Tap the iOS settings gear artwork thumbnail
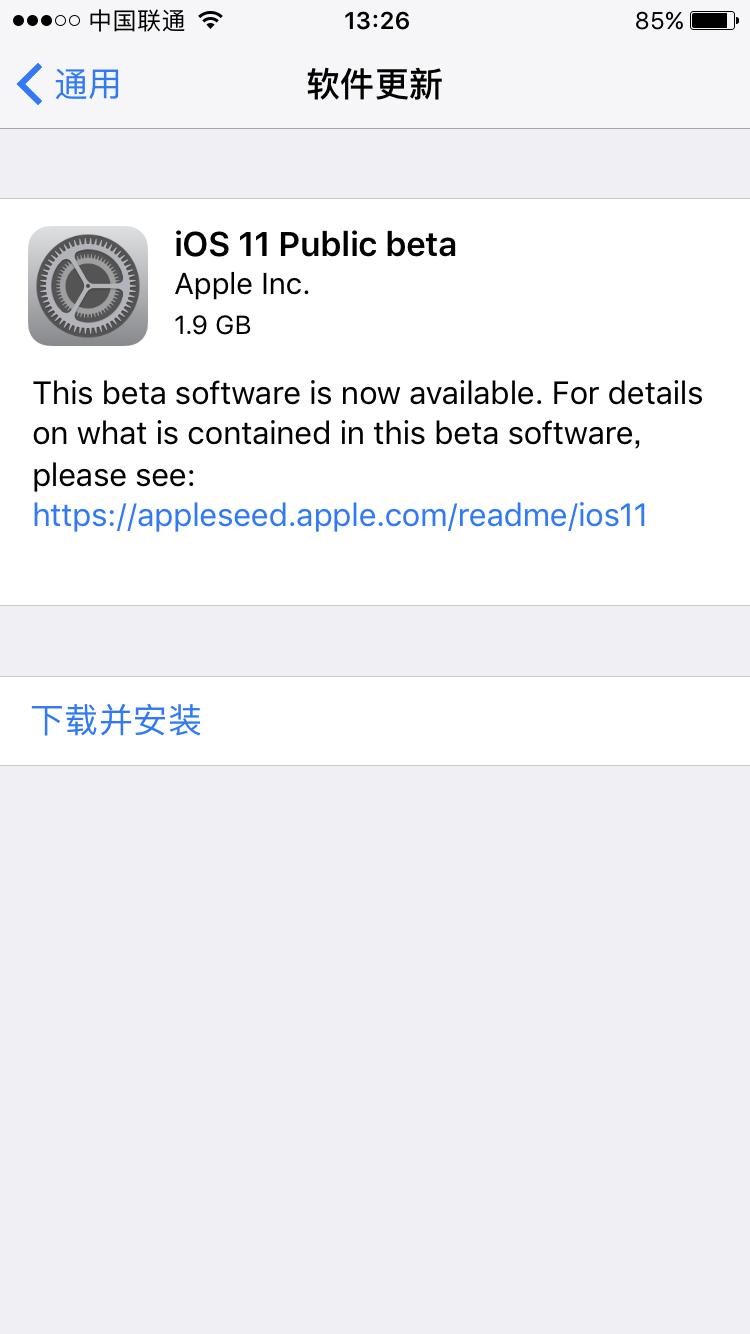The width and height of the screenshot is (750, 1334). click(x=88, y=285)
